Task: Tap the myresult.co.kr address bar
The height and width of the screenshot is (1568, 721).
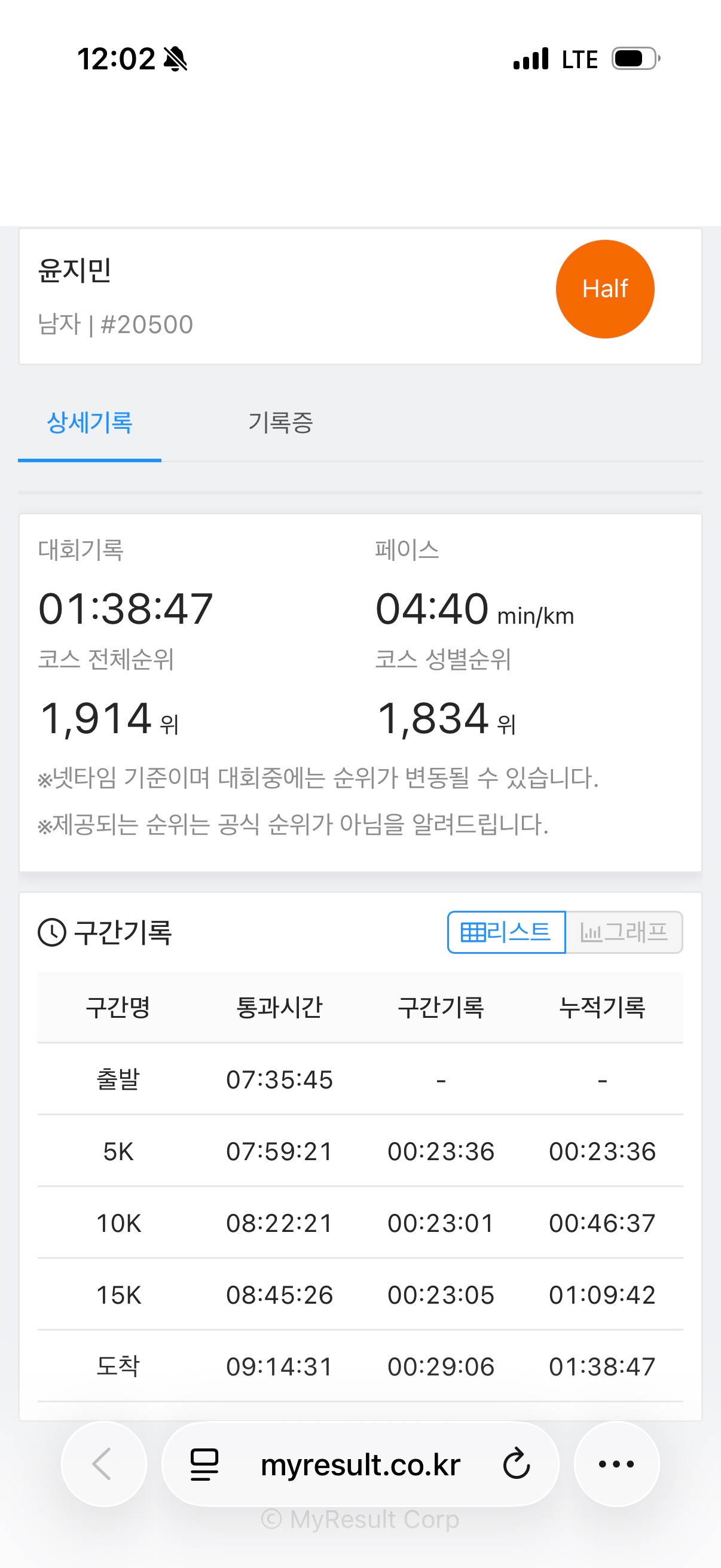Action: tap(360, 1465)
